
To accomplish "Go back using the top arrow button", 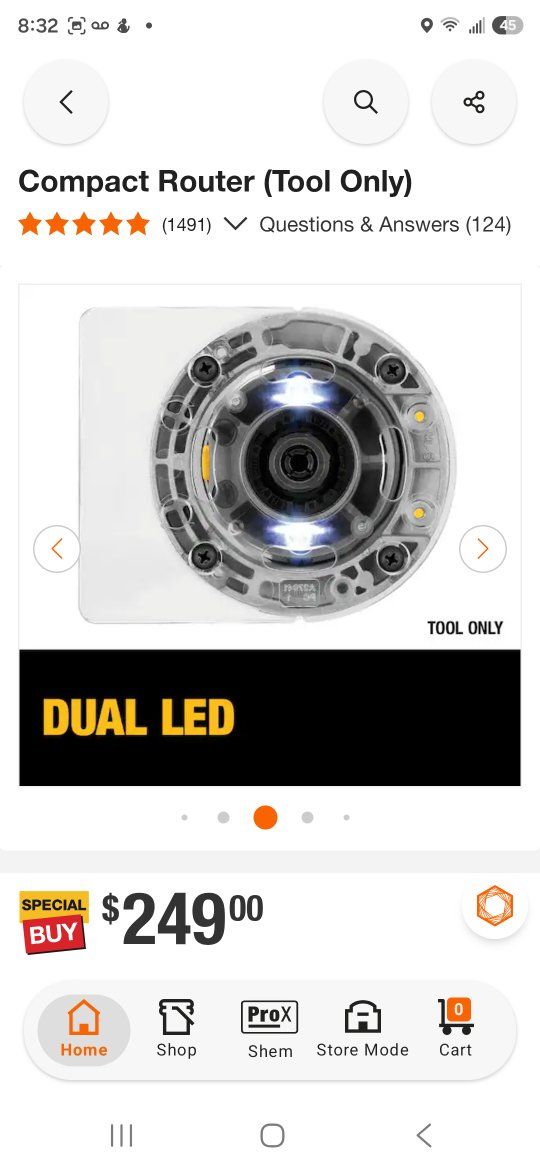I will [66, 102].
